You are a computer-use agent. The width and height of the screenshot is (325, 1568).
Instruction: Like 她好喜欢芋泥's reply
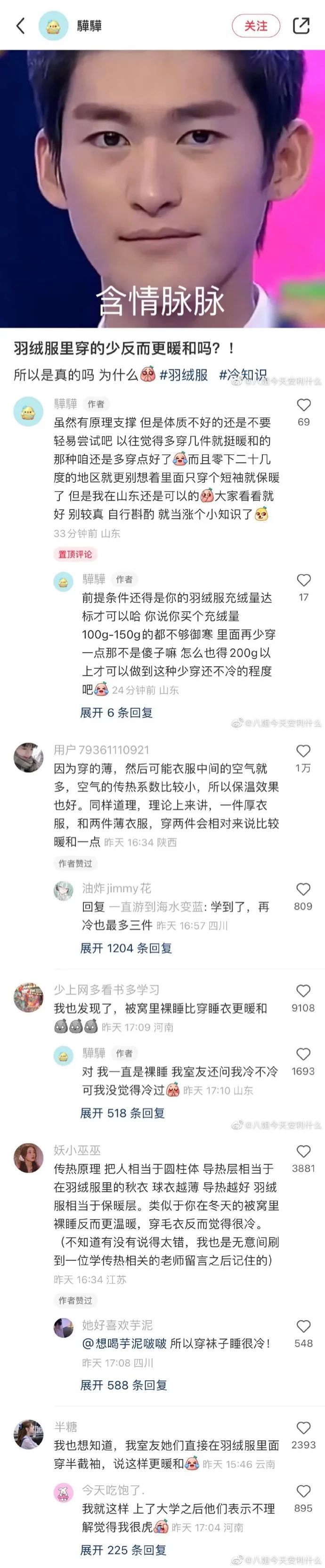click(x=303, y=1326)
